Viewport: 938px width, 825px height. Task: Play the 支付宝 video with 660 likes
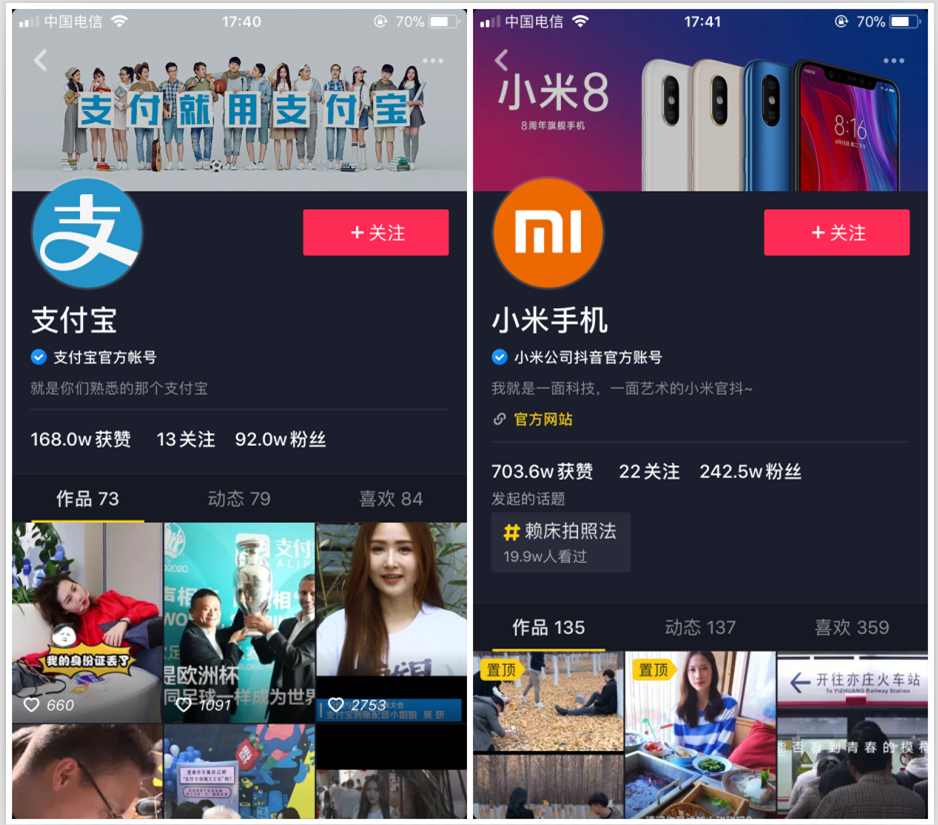(87, 620)
